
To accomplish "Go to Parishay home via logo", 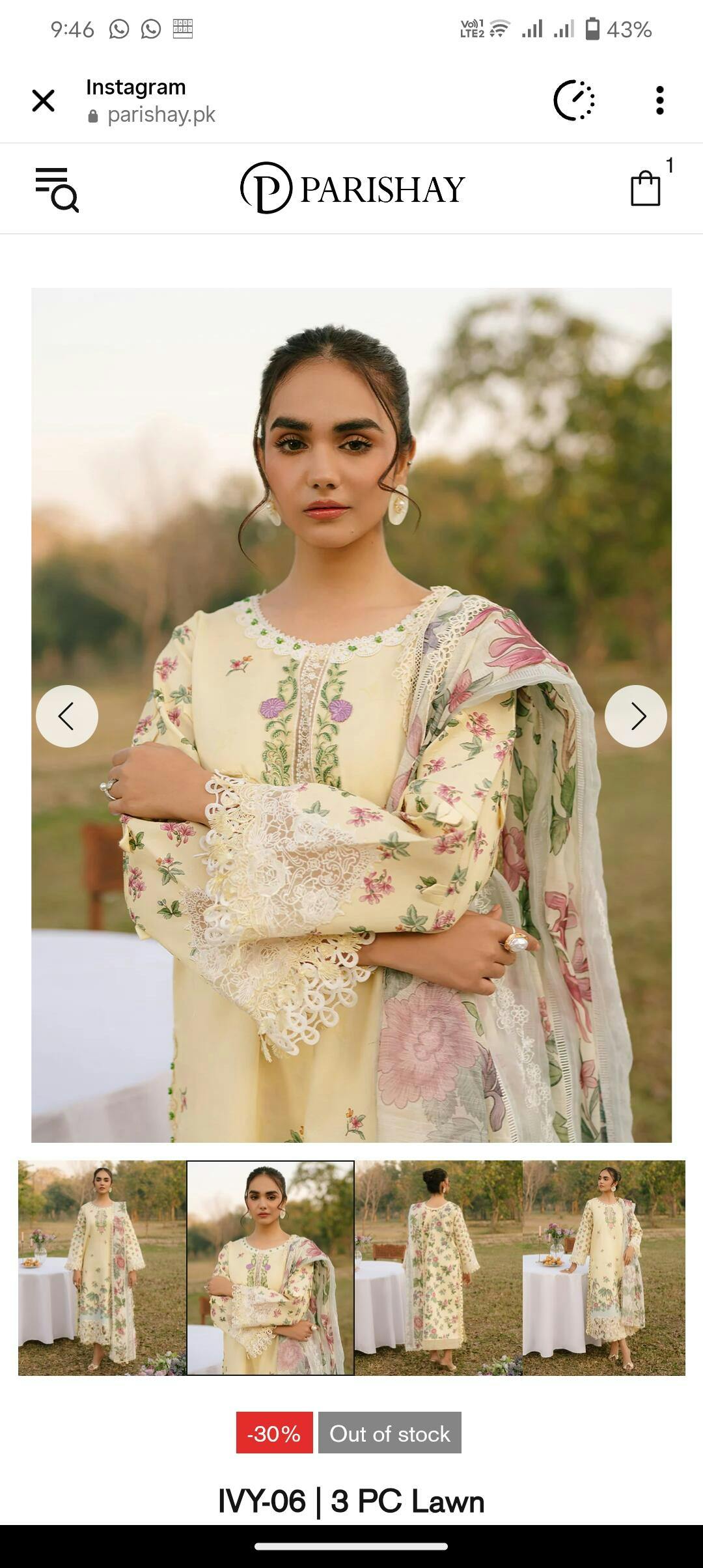I will 352,188.
